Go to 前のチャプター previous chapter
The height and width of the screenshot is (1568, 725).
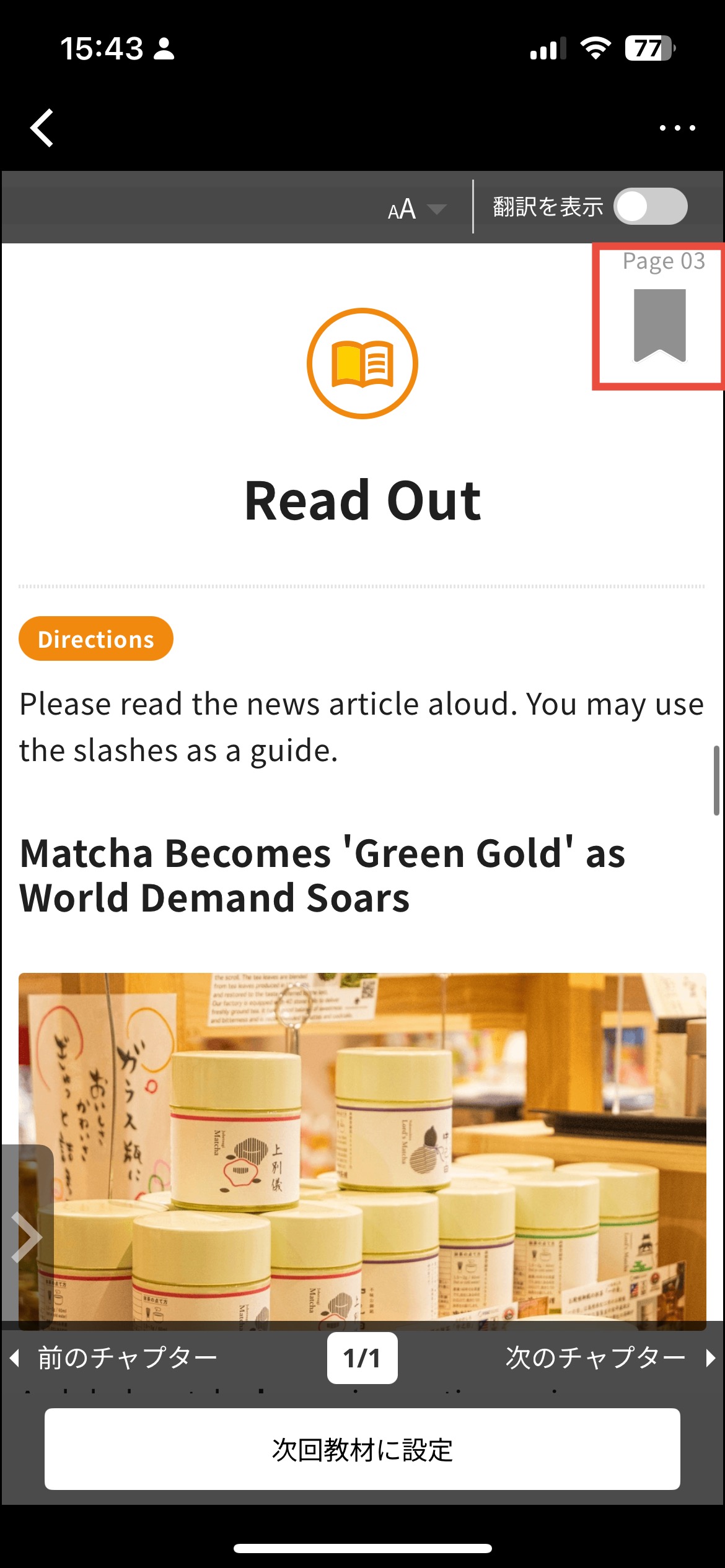[115, 1357]
